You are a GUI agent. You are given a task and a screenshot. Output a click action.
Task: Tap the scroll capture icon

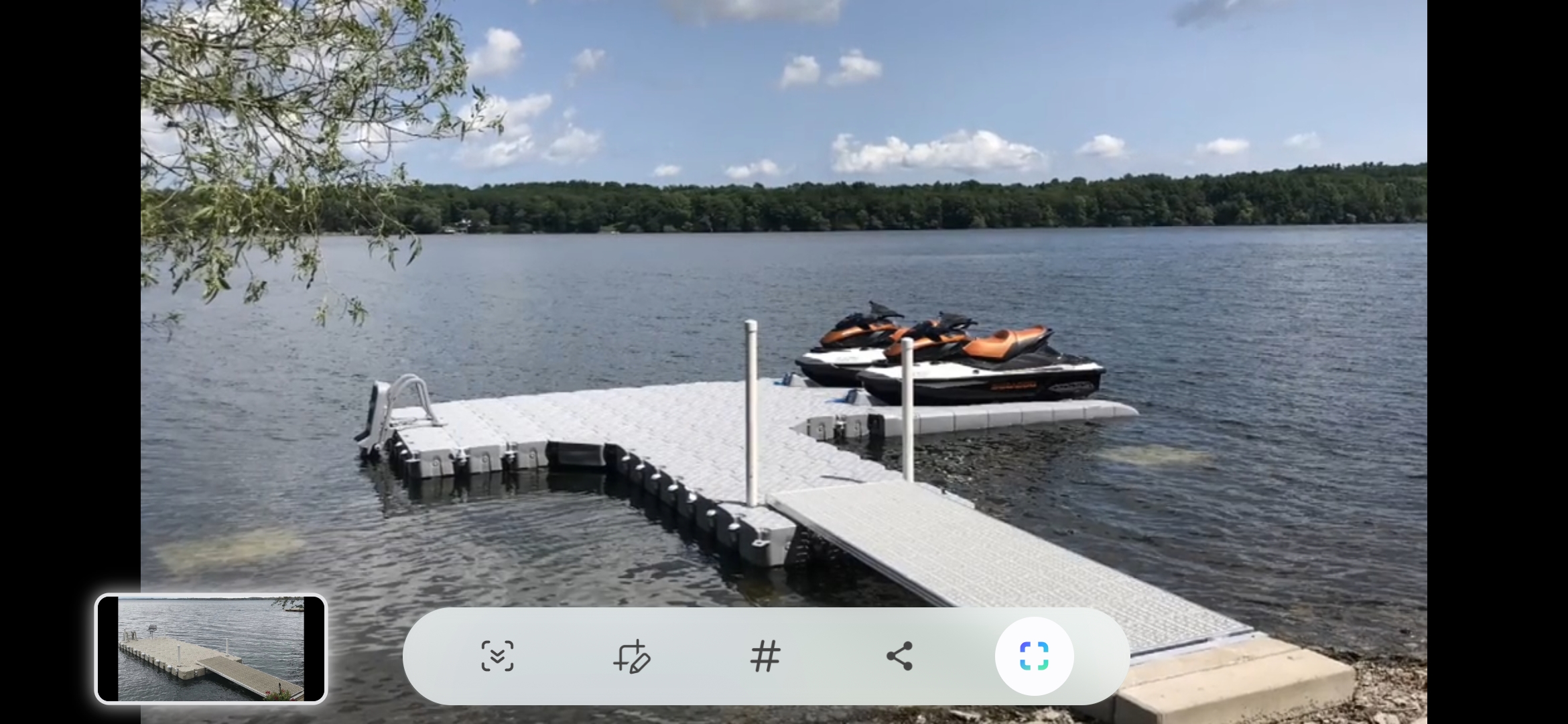[x=497, y=656]
